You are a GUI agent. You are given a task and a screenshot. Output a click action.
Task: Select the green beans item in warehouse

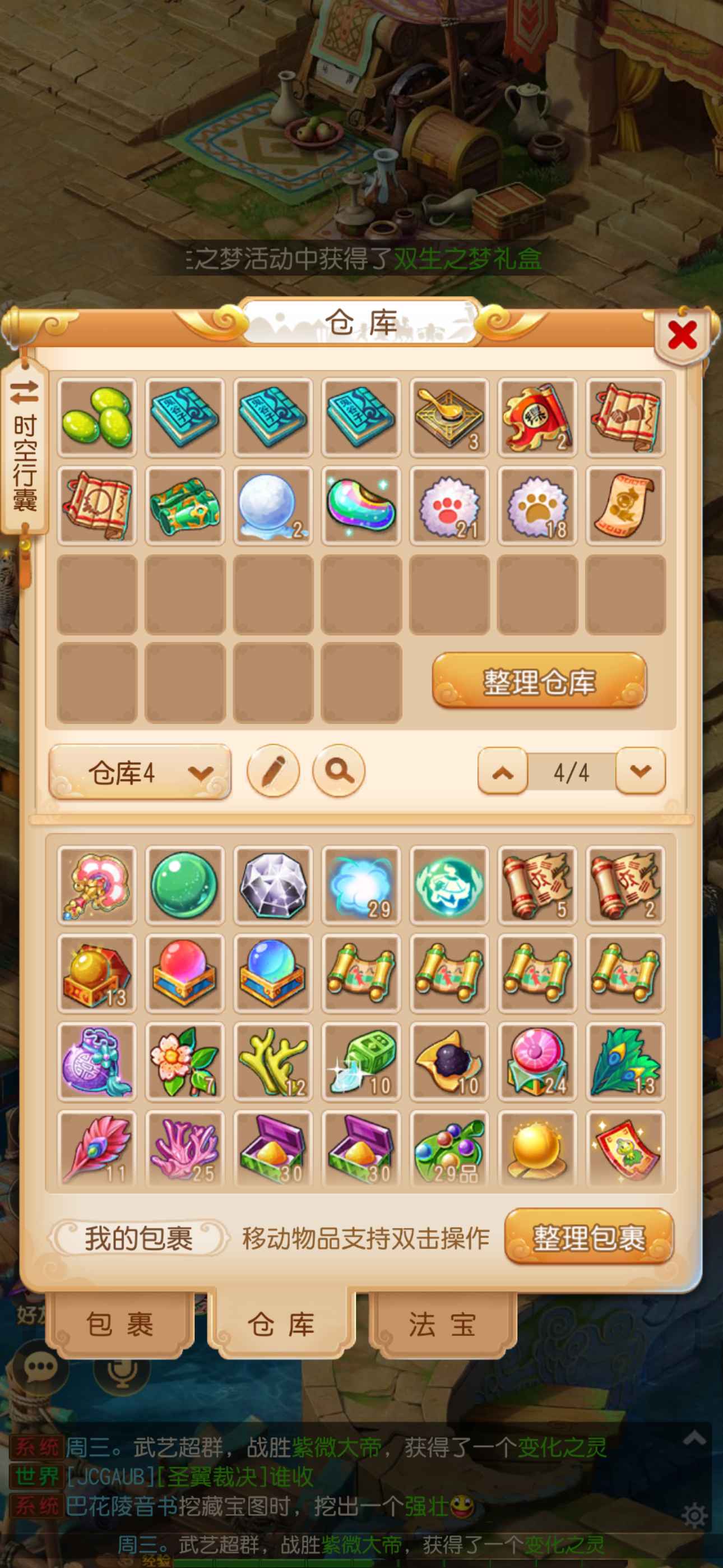click(98, 417)
